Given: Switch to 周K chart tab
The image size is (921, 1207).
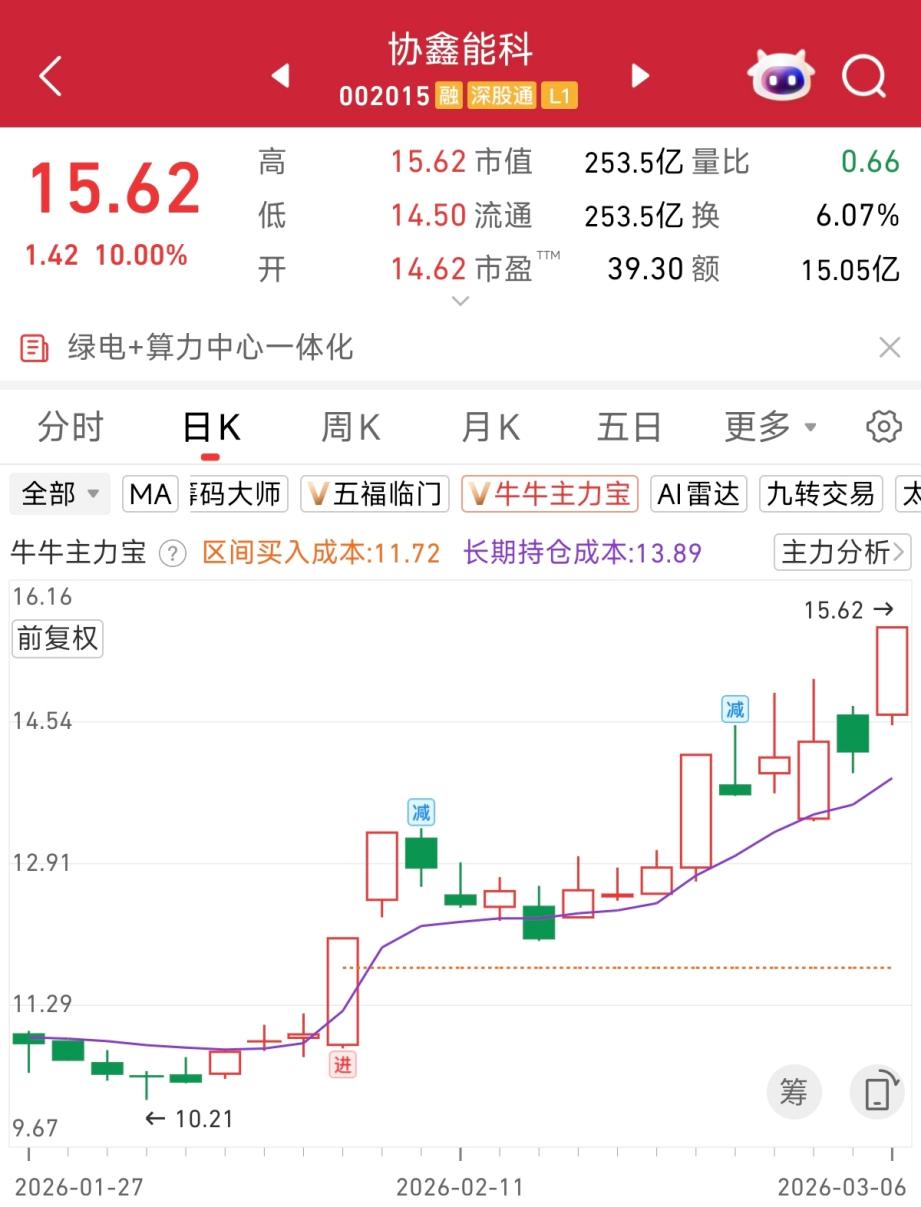Looking at the screenshot, I should [350, 428].
